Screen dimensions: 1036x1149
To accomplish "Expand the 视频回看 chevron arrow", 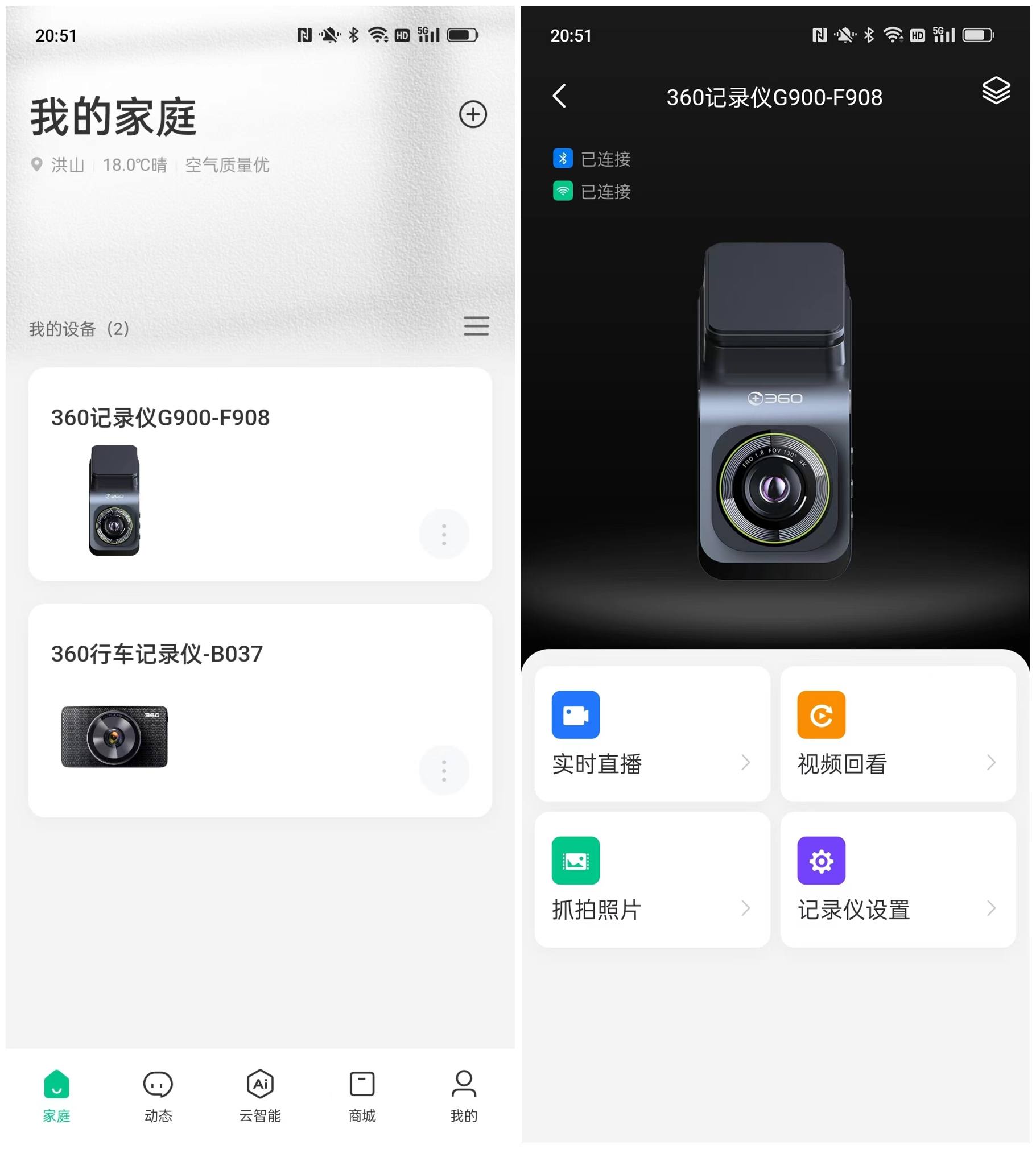I will 992,763.
